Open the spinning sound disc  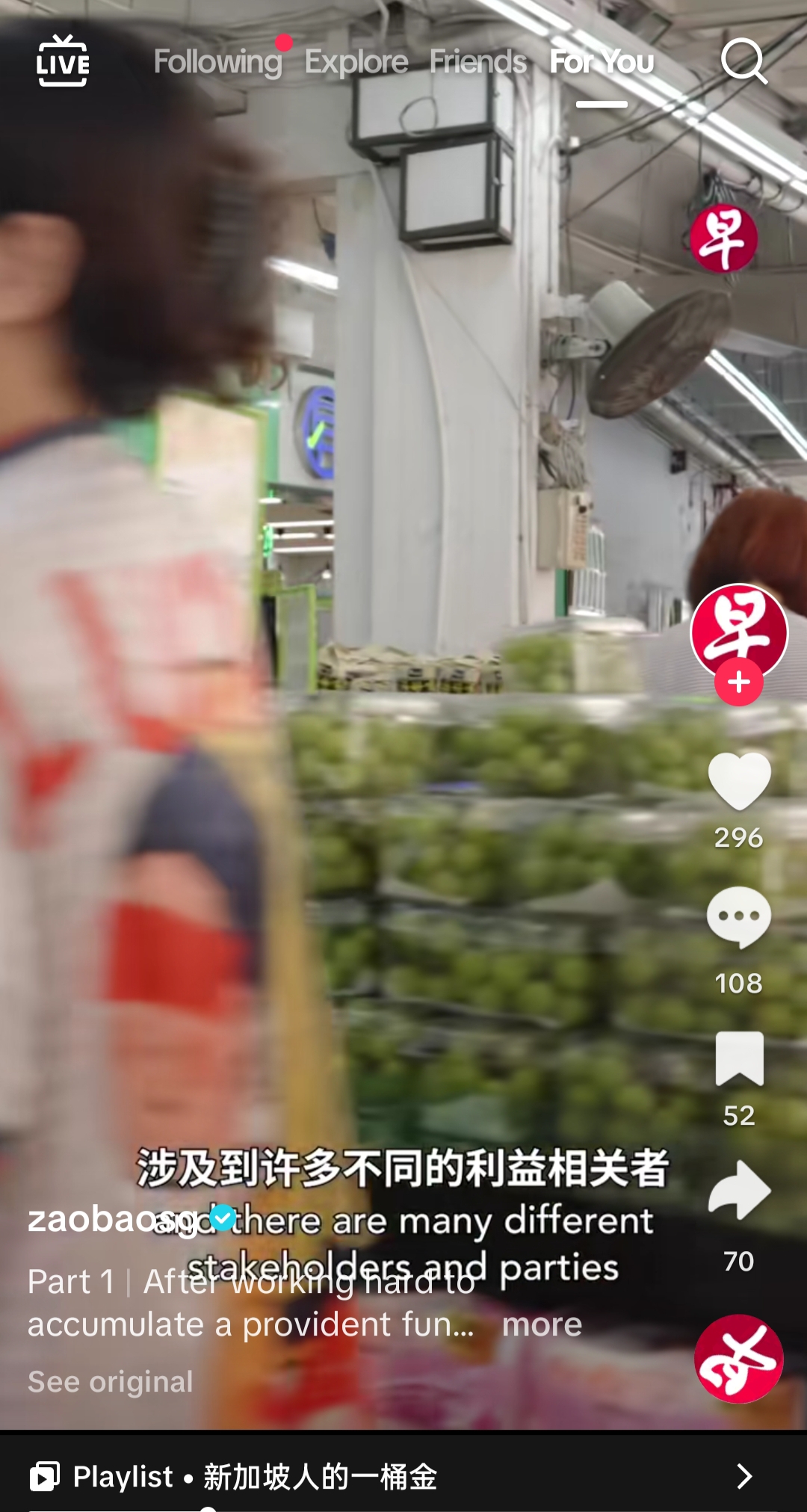coord(738,1359)
